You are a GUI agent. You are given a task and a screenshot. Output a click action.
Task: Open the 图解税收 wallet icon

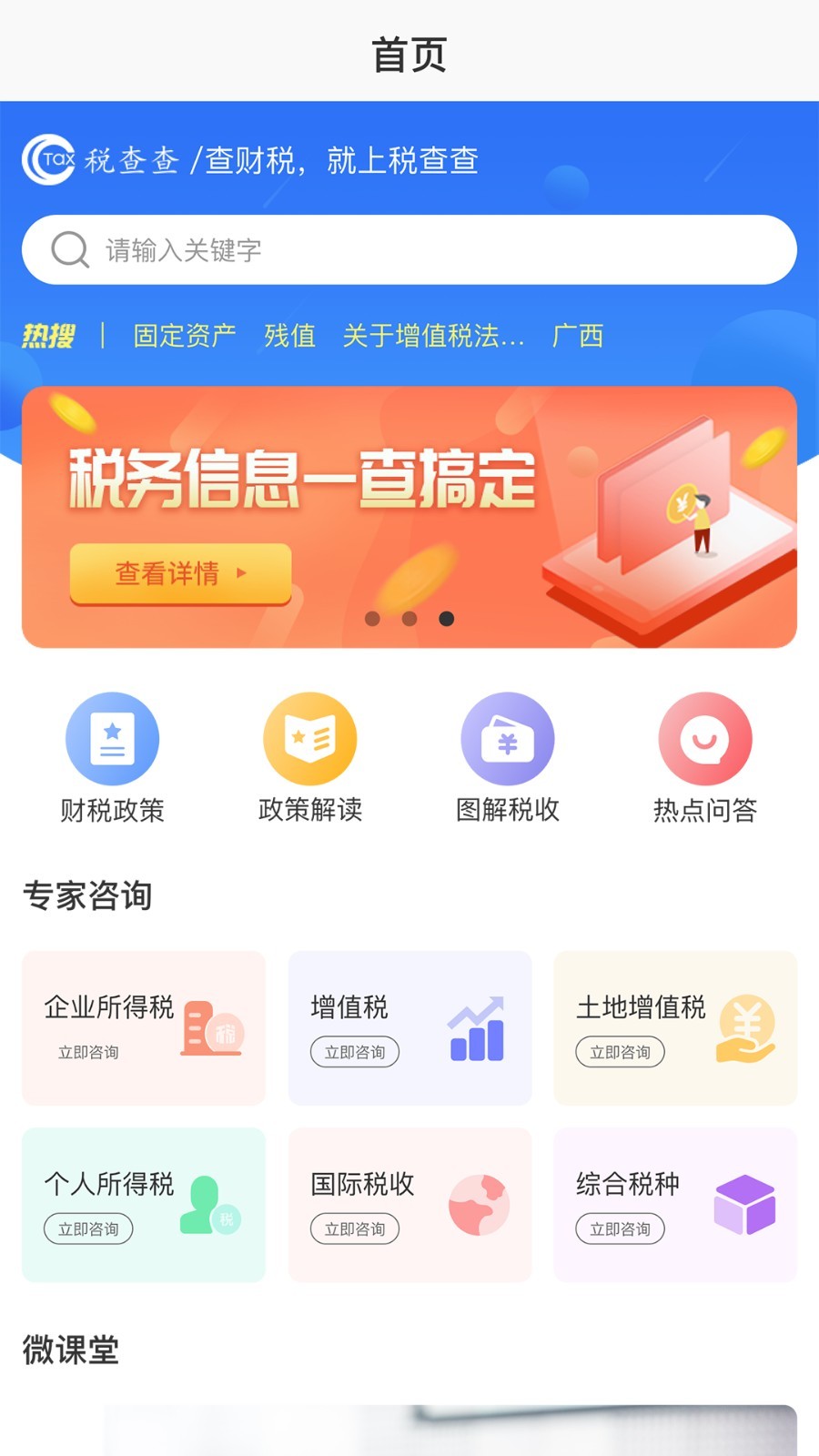[508, 737]
